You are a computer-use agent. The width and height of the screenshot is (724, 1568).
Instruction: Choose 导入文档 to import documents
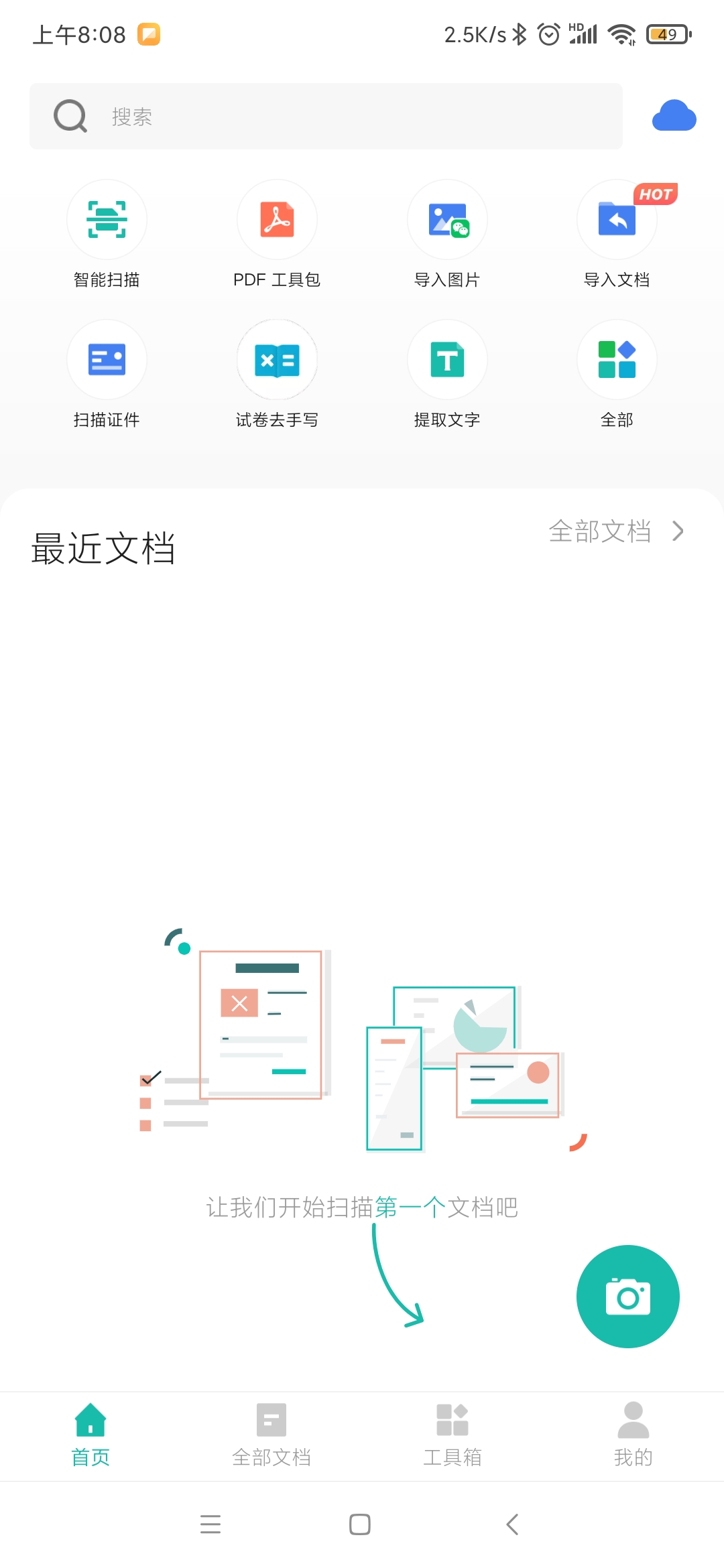617,220
